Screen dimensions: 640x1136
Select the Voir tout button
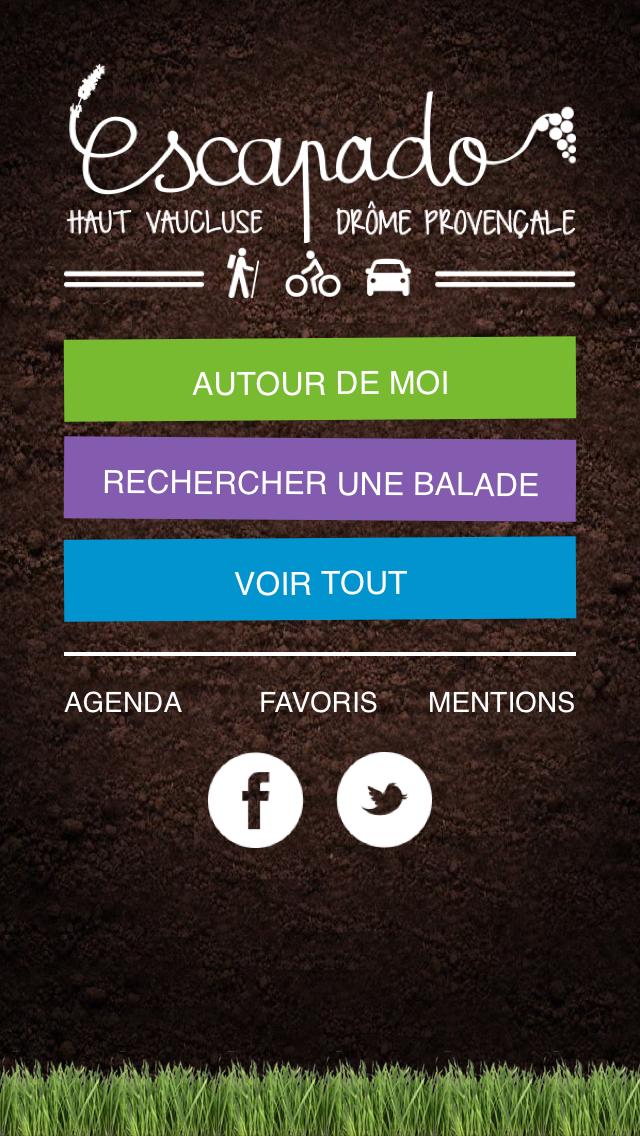pos(320,581)
